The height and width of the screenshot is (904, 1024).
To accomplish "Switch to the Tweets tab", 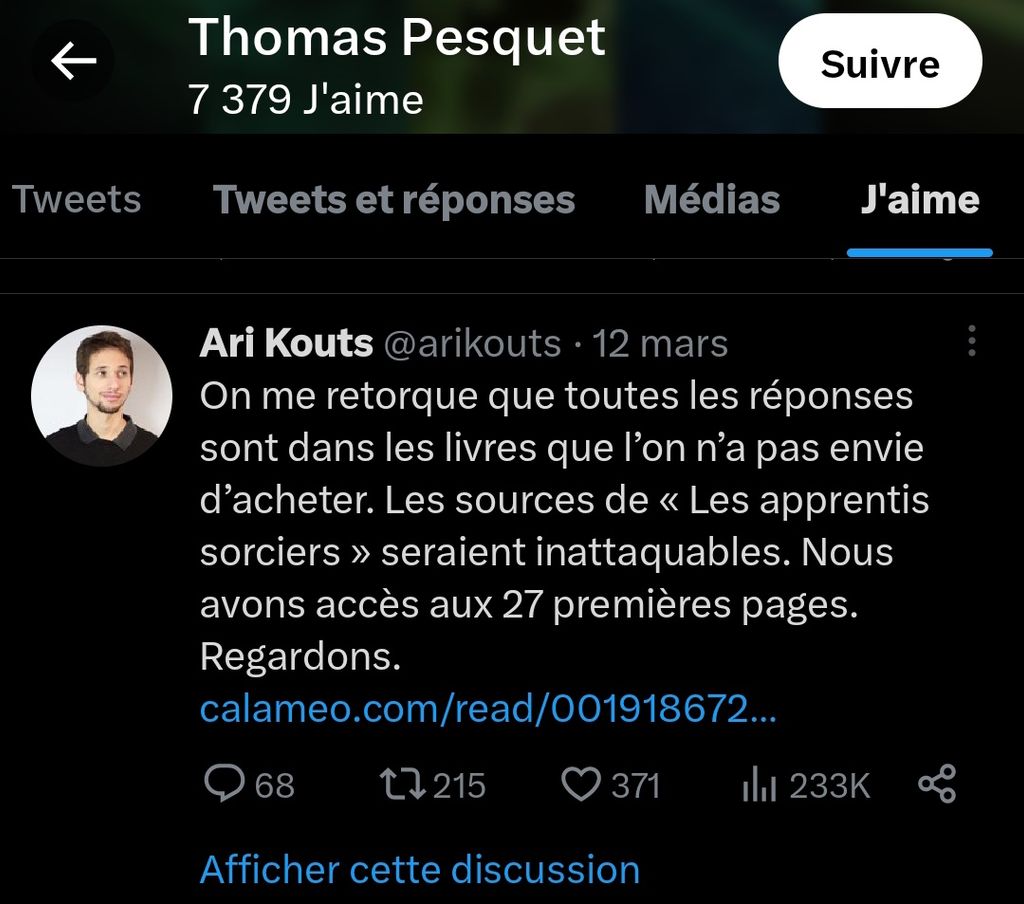I will click(77, 200).
